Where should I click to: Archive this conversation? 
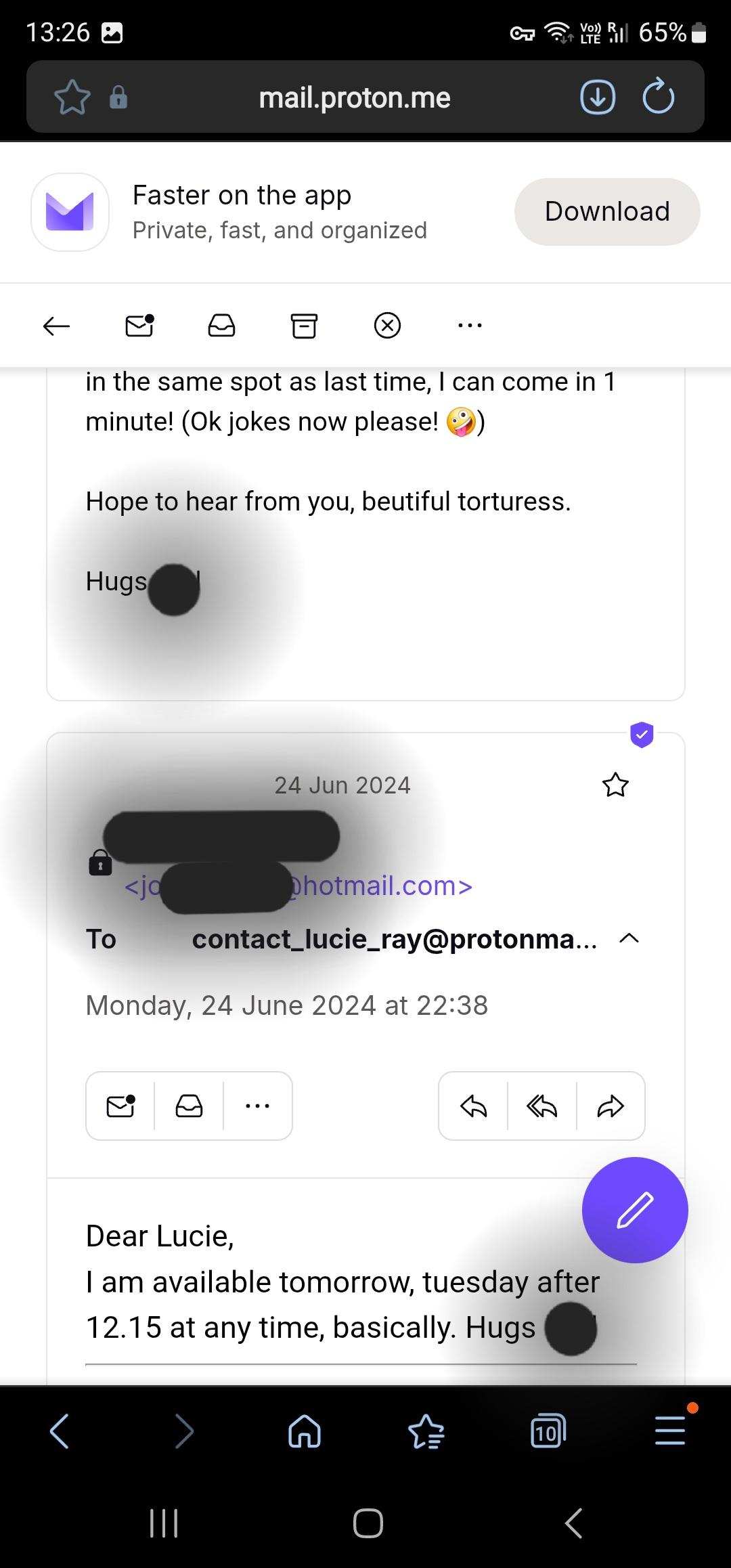[304, 326]
